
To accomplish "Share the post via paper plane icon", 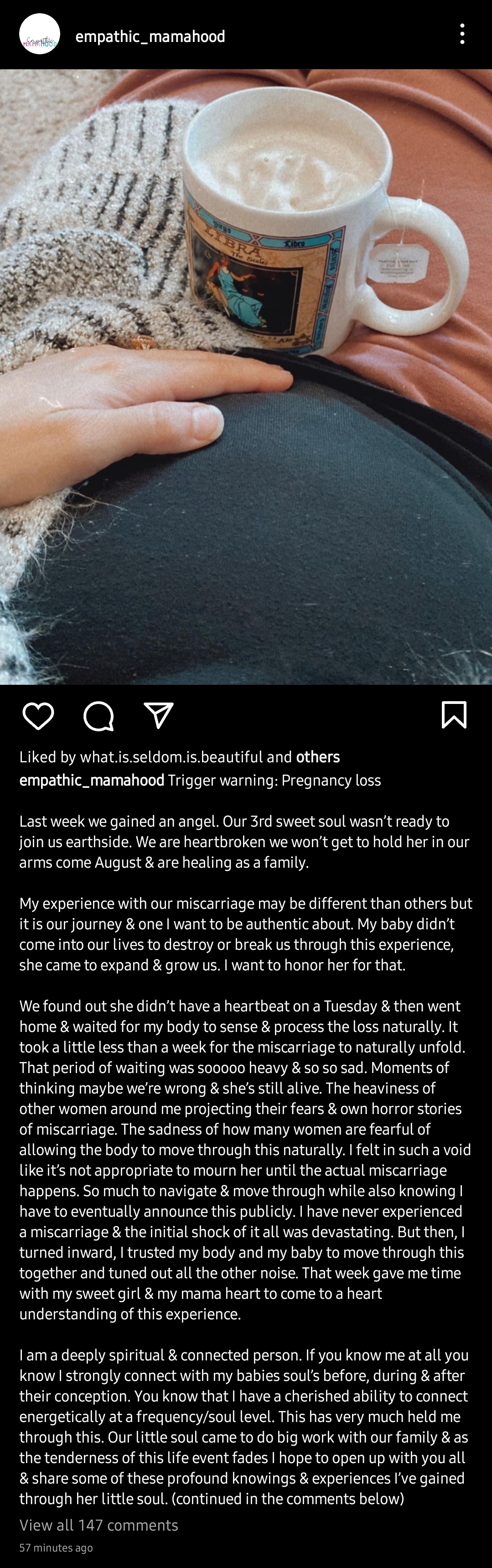I will click(159, 715).
